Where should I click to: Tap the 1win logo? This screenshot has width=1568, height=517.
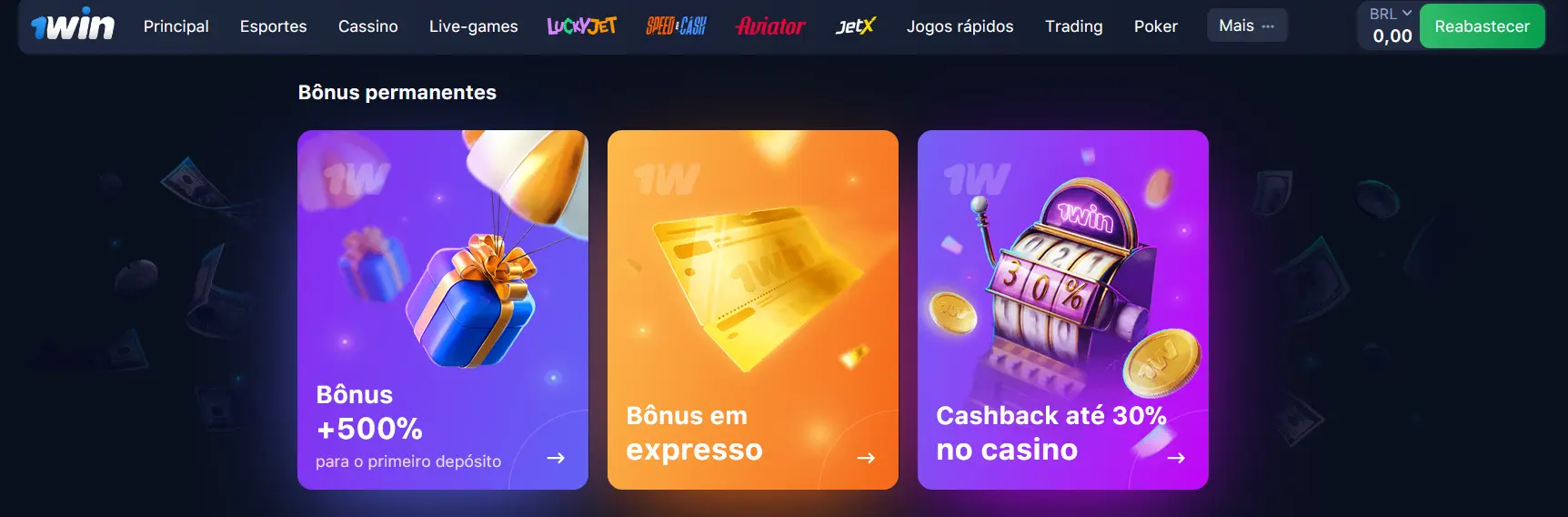(x=73, y=25)
